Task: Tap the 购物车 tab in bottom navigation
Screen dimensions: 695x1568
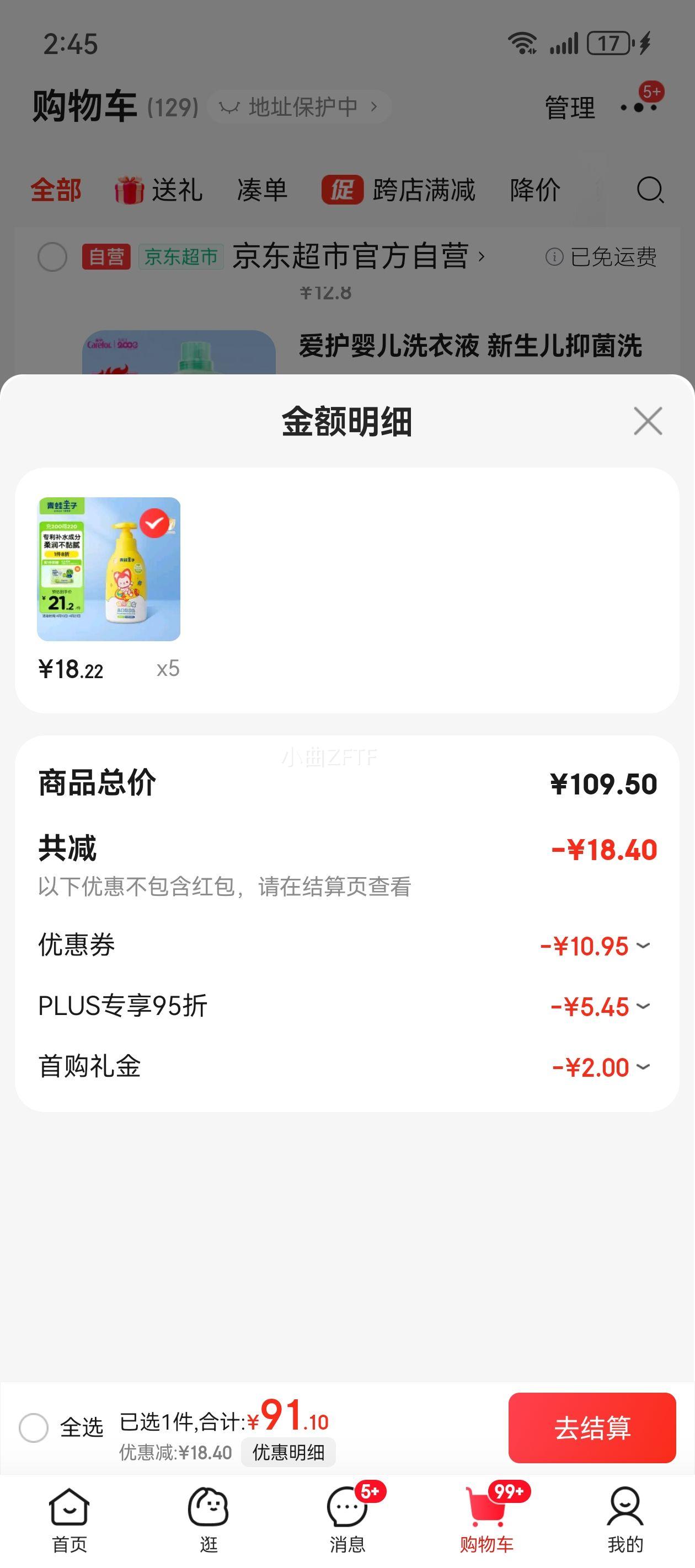Action: 486,1519
